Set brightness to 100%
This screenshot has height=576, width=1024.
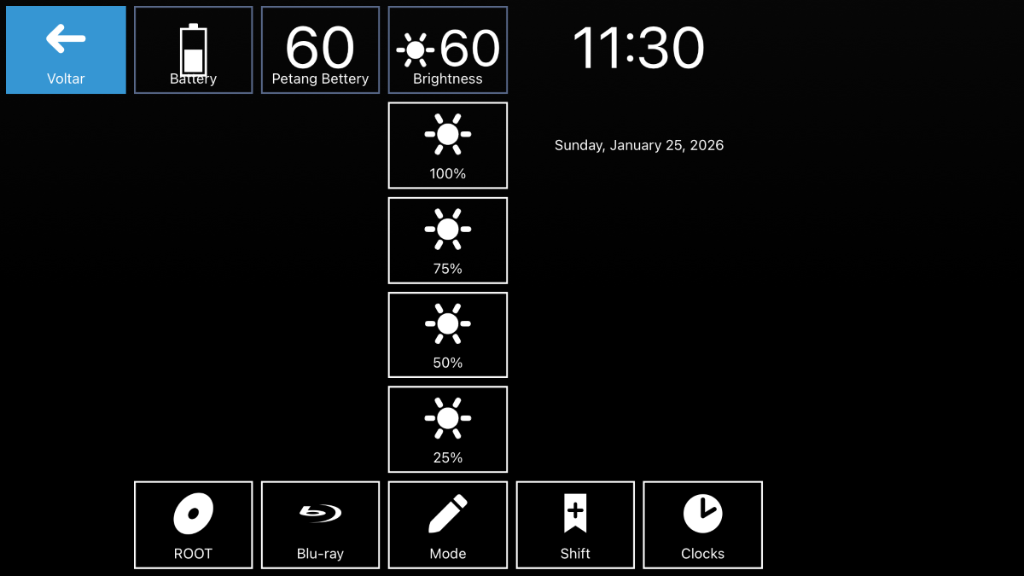[447, 145]
